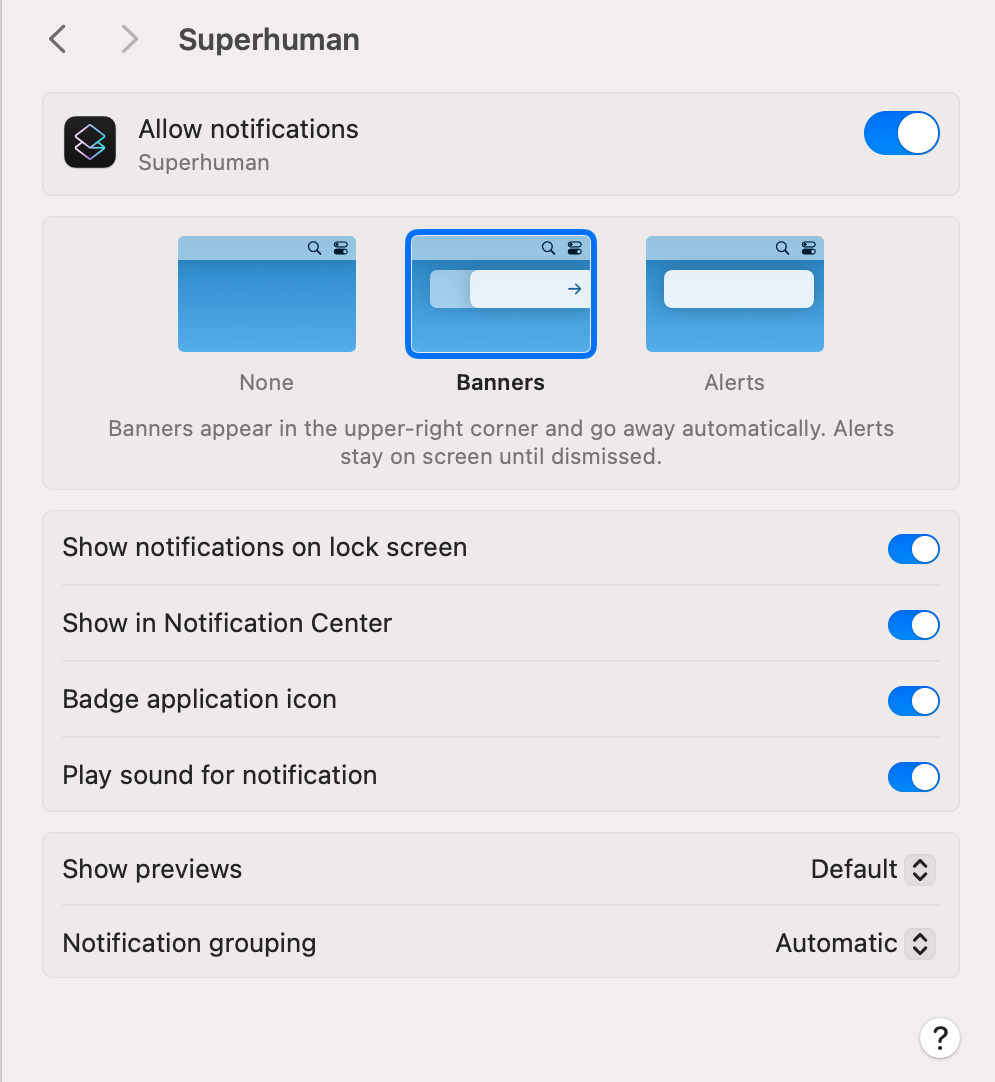Go forward using the right chevron

(x=129, y=40)
